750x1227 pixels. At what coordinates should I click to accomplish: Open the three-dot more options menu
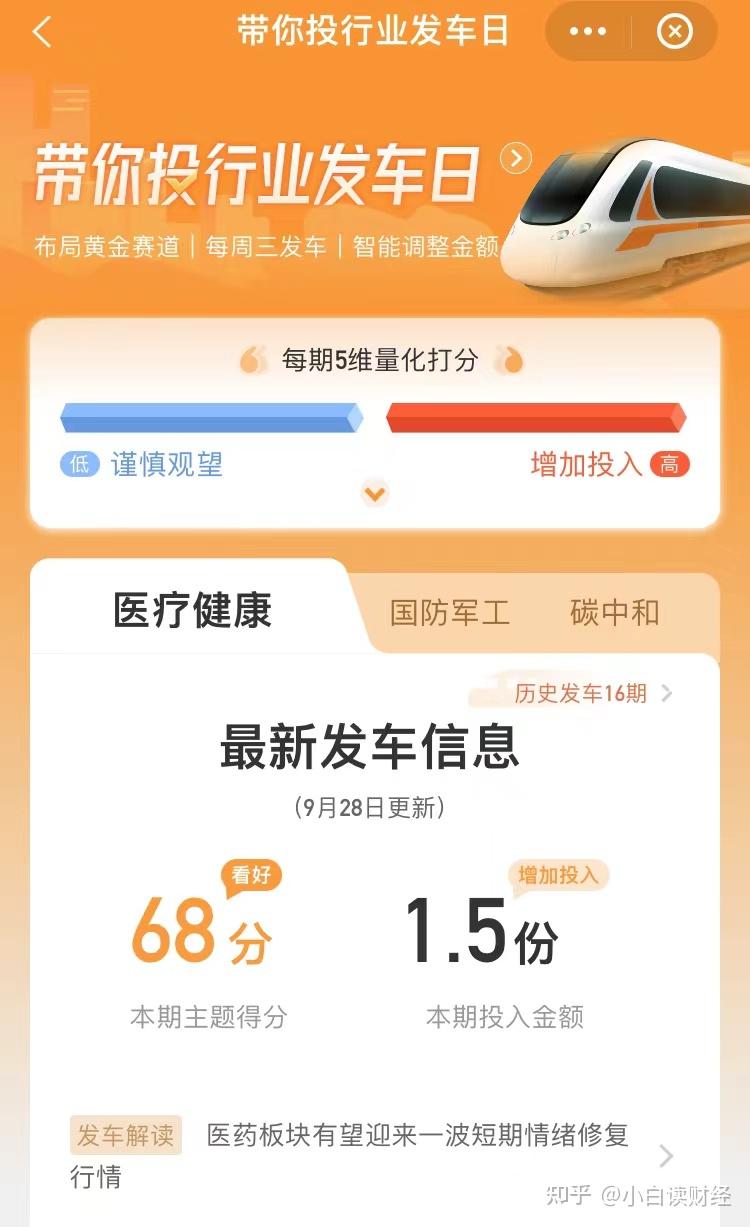pos(588,32)
